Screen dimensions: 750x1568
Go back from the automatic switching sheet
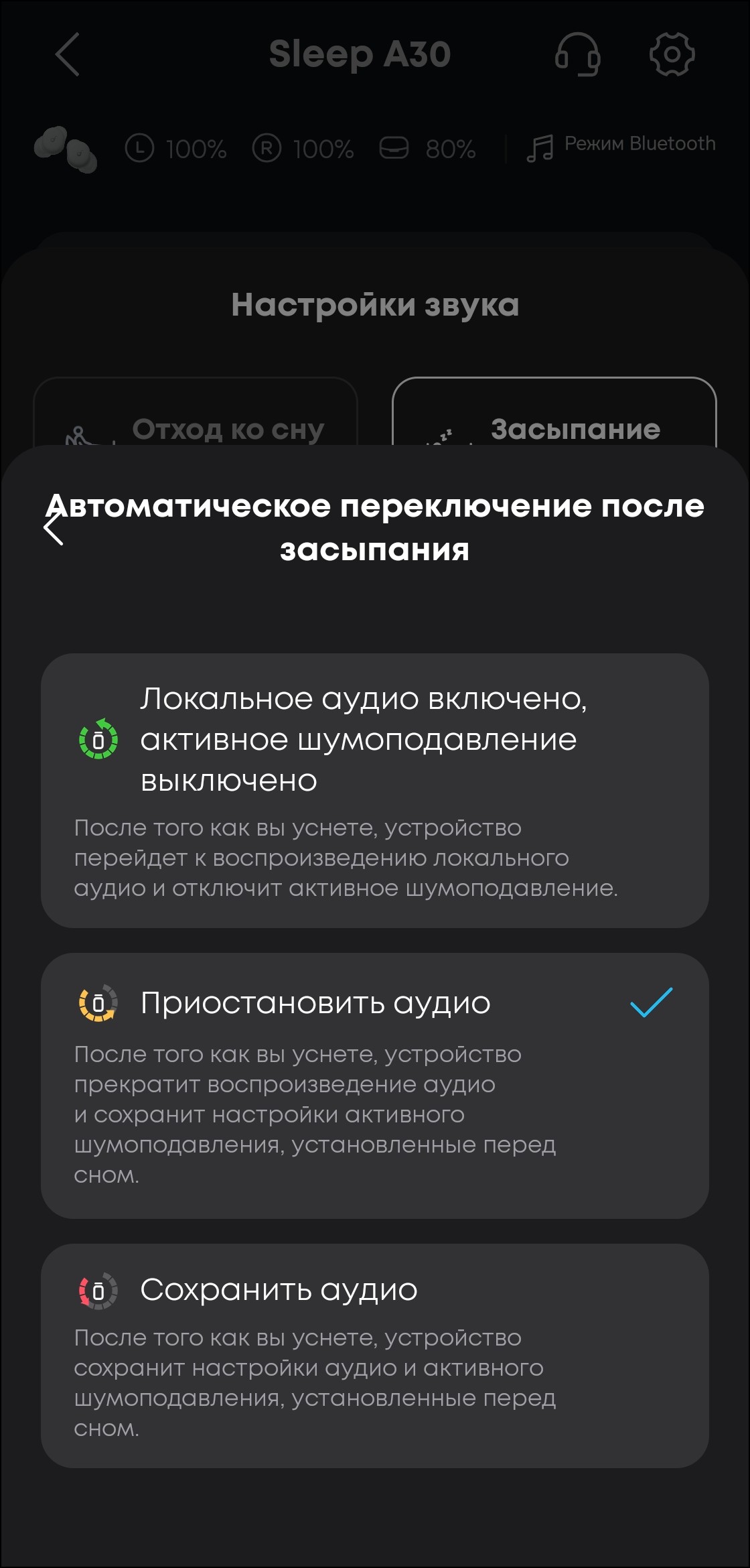click(x=54, y=529)
